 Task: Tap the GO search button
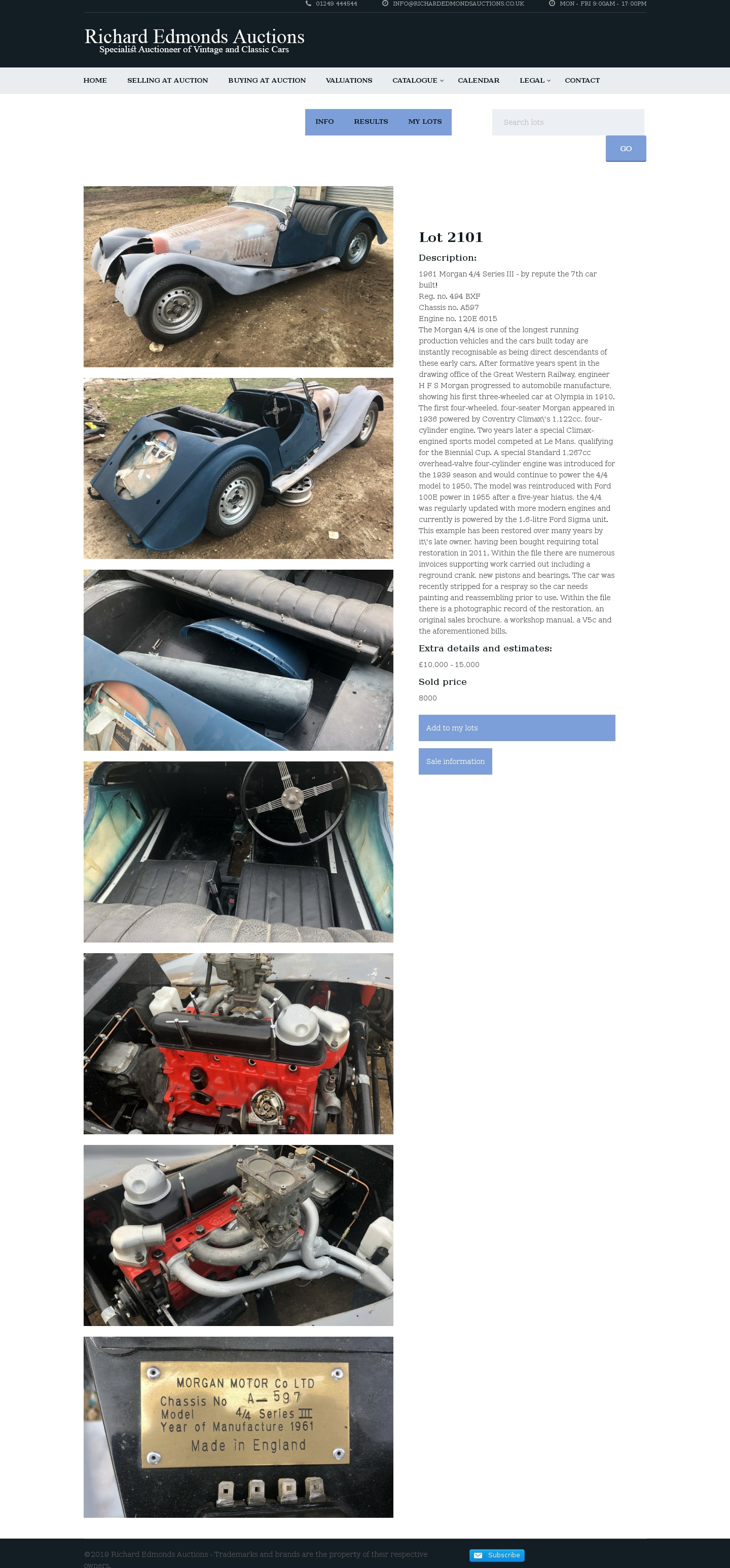click(x=626, y=149)
